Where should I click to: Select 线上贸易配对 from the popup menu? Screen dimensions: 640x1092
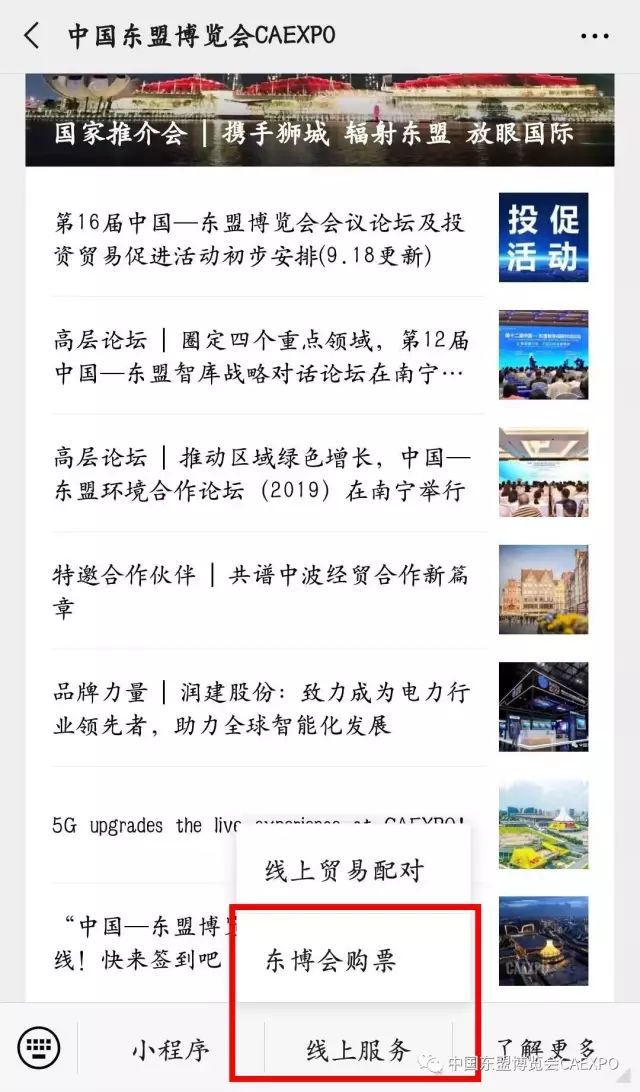coord(344,870)
